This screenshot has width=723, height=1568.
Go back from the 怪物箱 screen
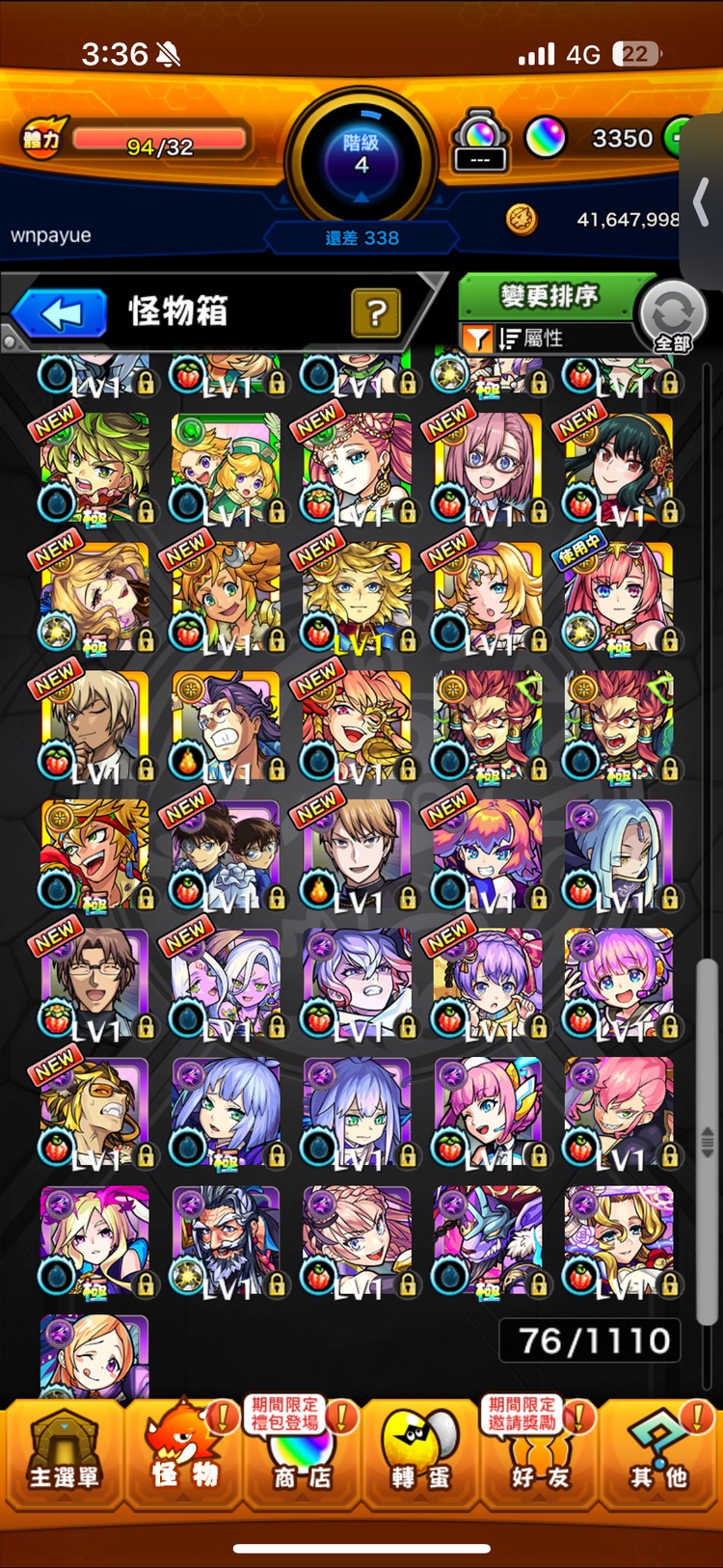pos(60,313)
